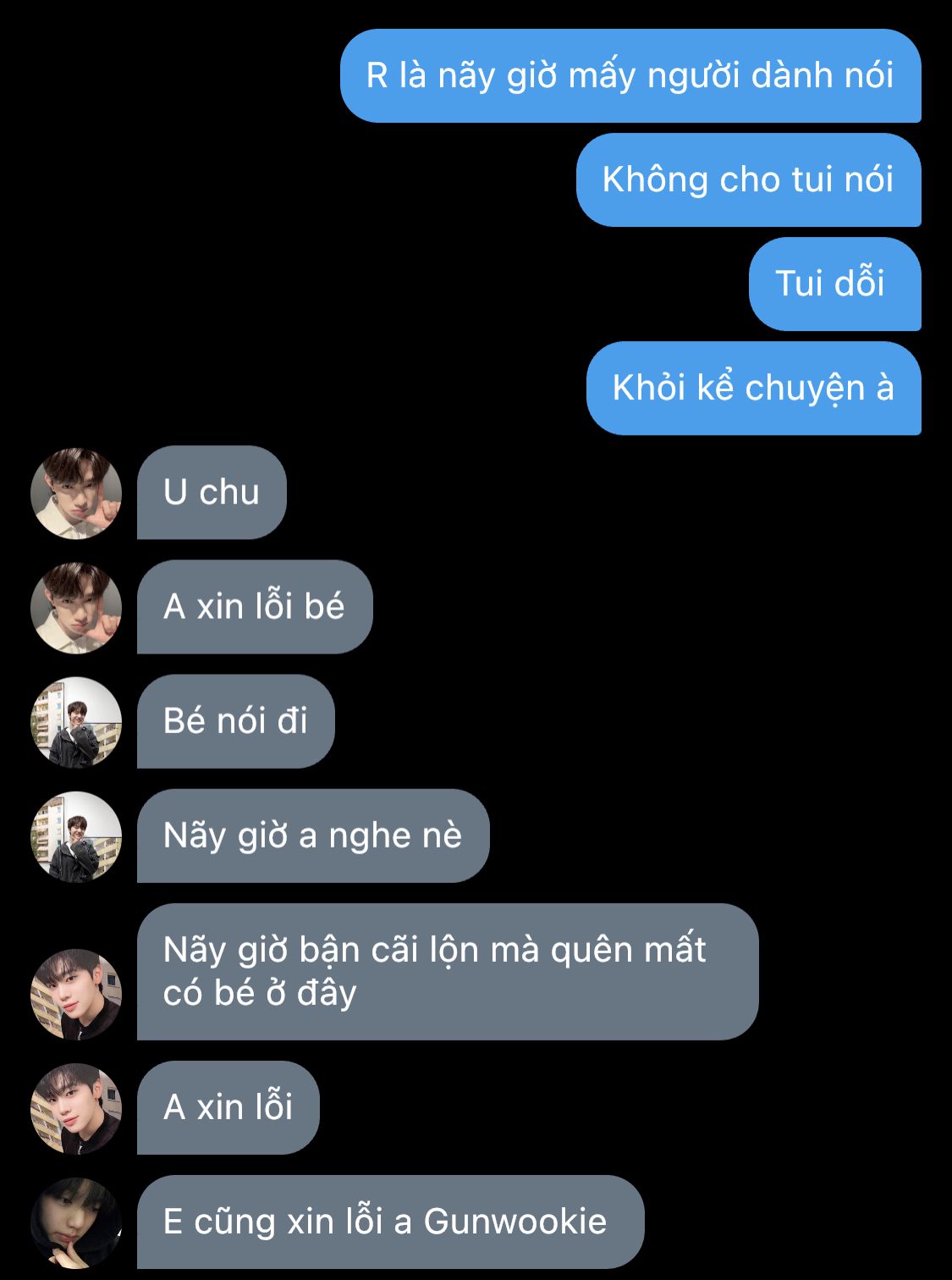Open profile avatar beside "U chu" message
This screenshot has height=1280, width=952.
pos(76,494)
